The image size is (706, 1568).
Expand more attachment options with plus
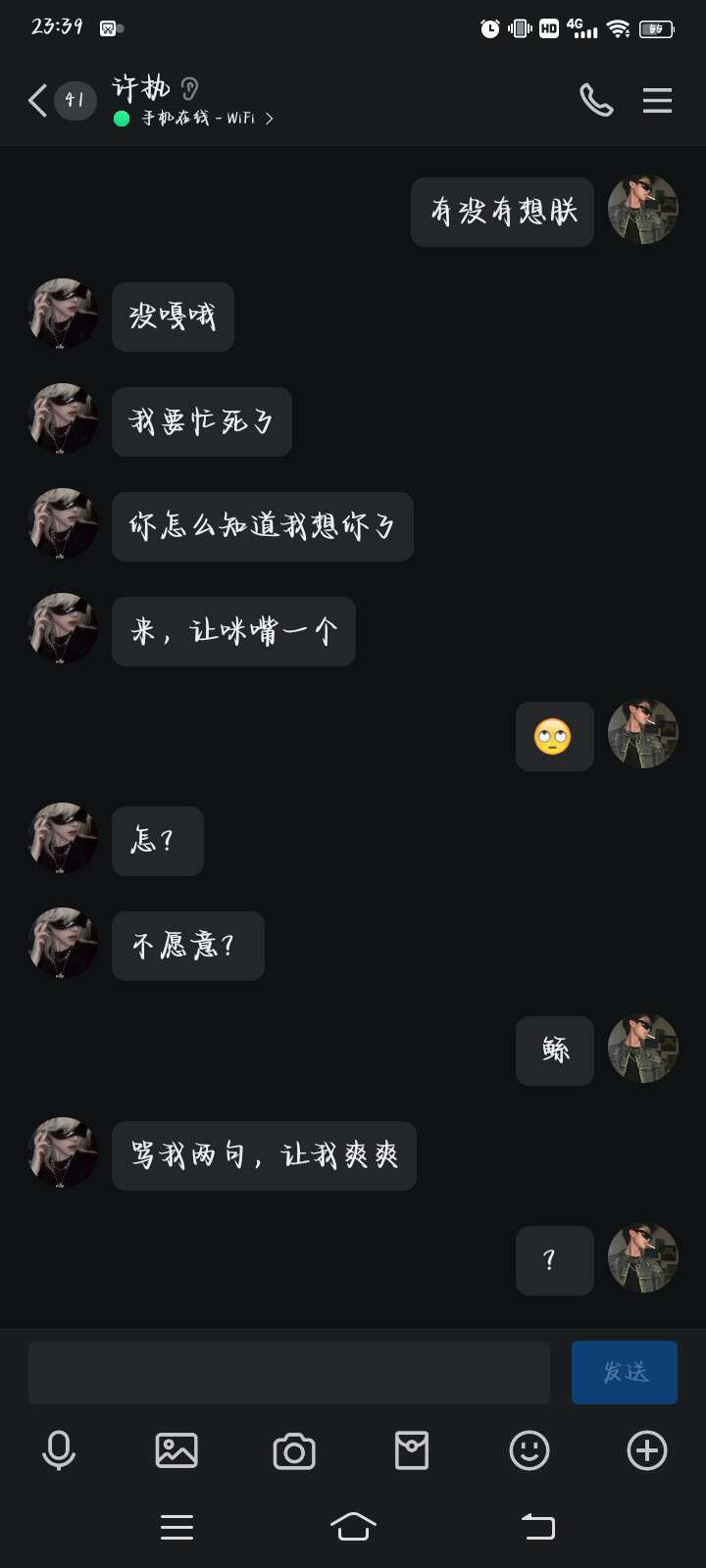[x=647, y=1450]
